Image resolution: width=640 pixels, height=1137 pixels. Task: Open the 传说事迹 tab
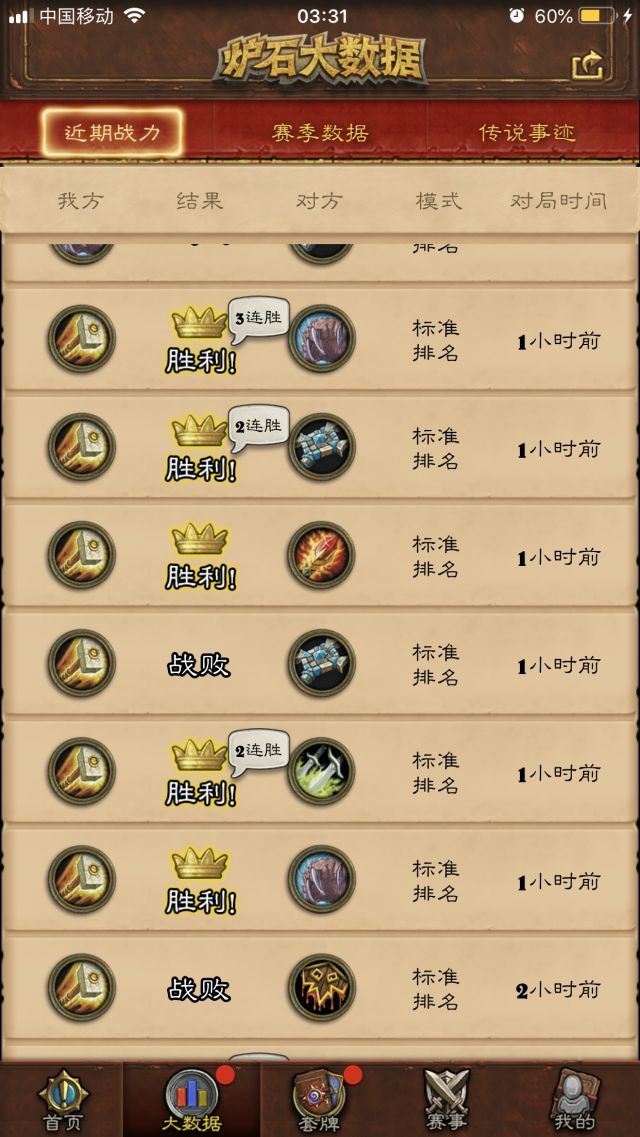point(527,132)
